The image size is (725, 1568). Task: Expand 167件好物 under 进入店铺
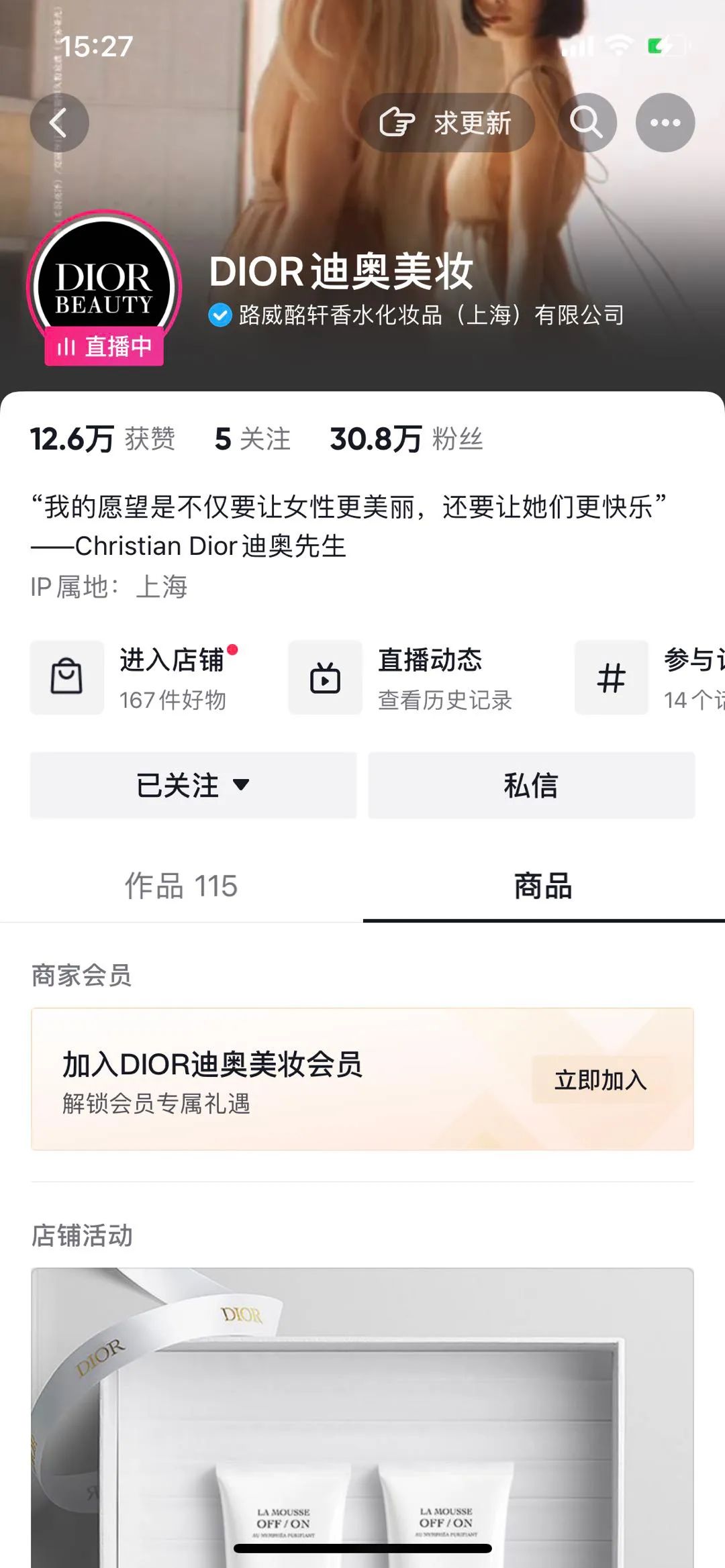tap(173, 700)
